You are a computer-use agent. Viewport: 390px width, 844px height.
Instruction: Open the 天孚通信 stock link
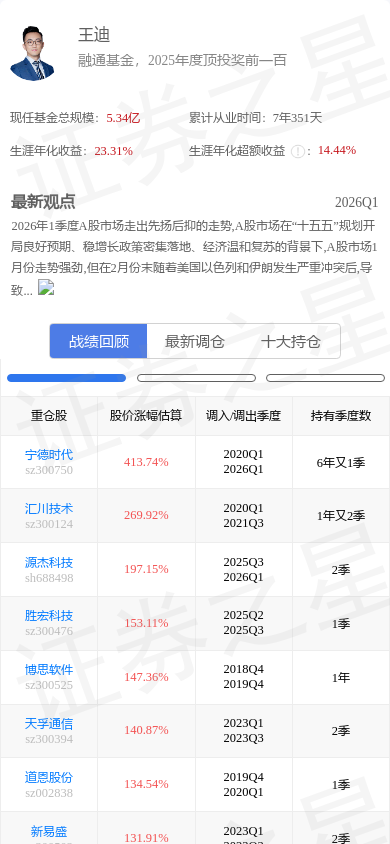(48, 723)
